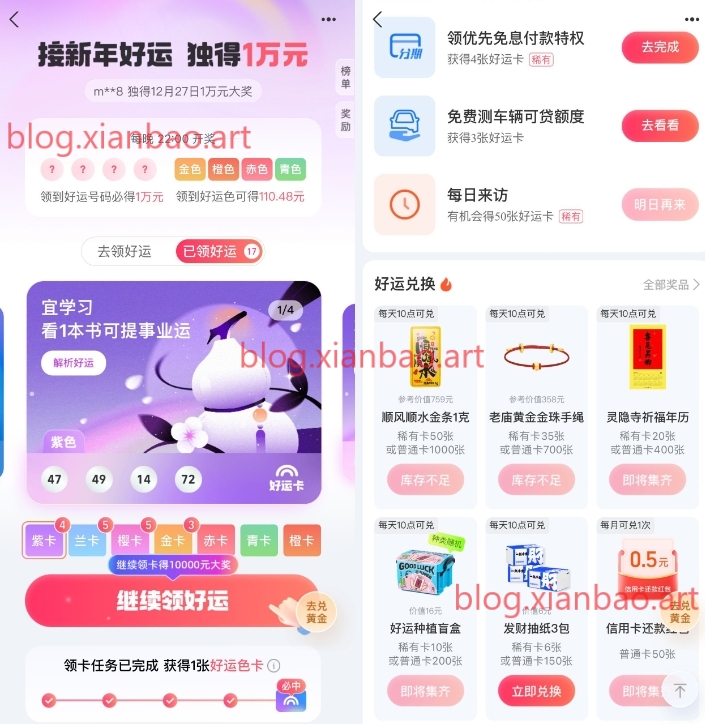Open 全部奖品 to view all prizes
Viewport: 705px width, 724px height.
click(670, 285)
